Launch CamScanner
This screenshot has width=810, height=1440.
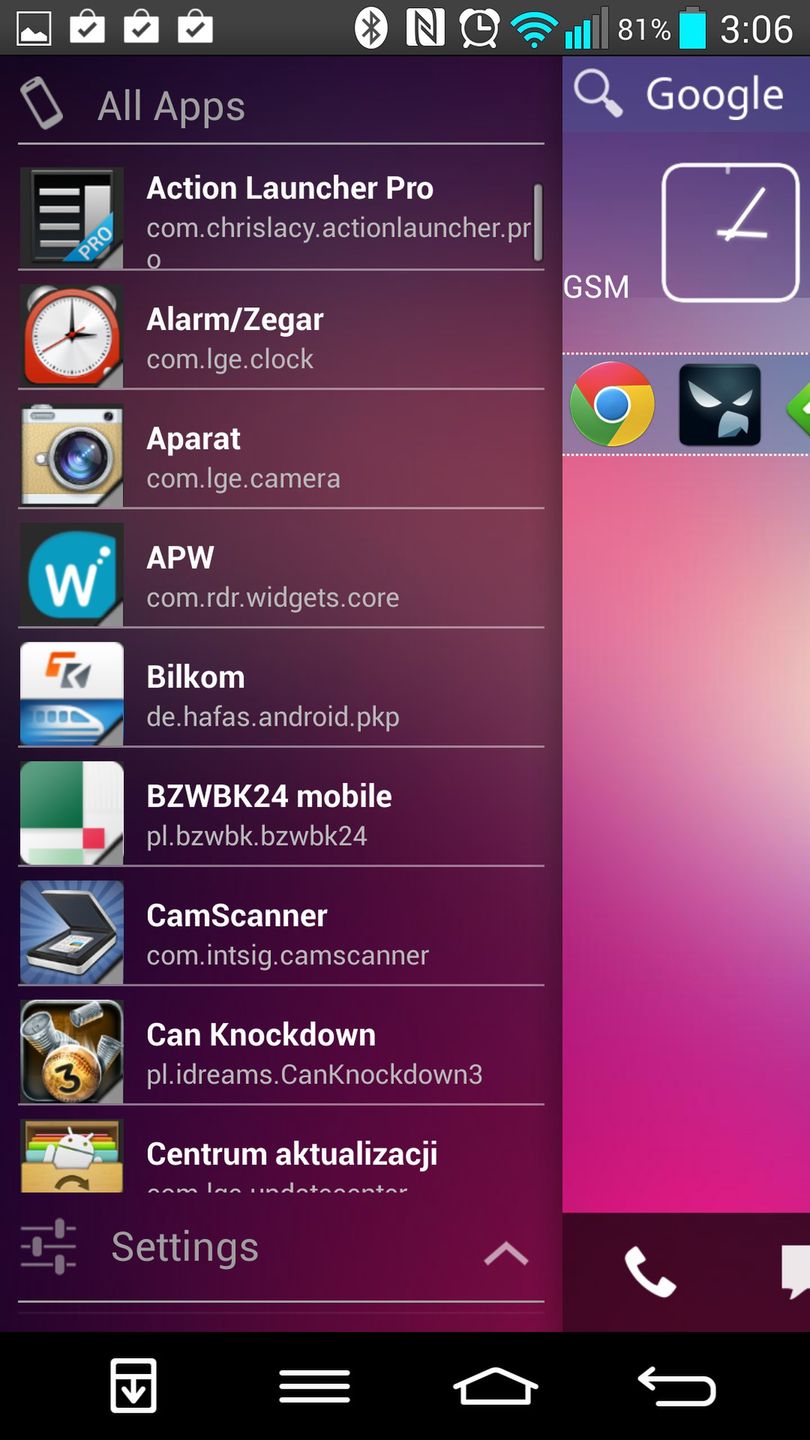pos(280,933)
